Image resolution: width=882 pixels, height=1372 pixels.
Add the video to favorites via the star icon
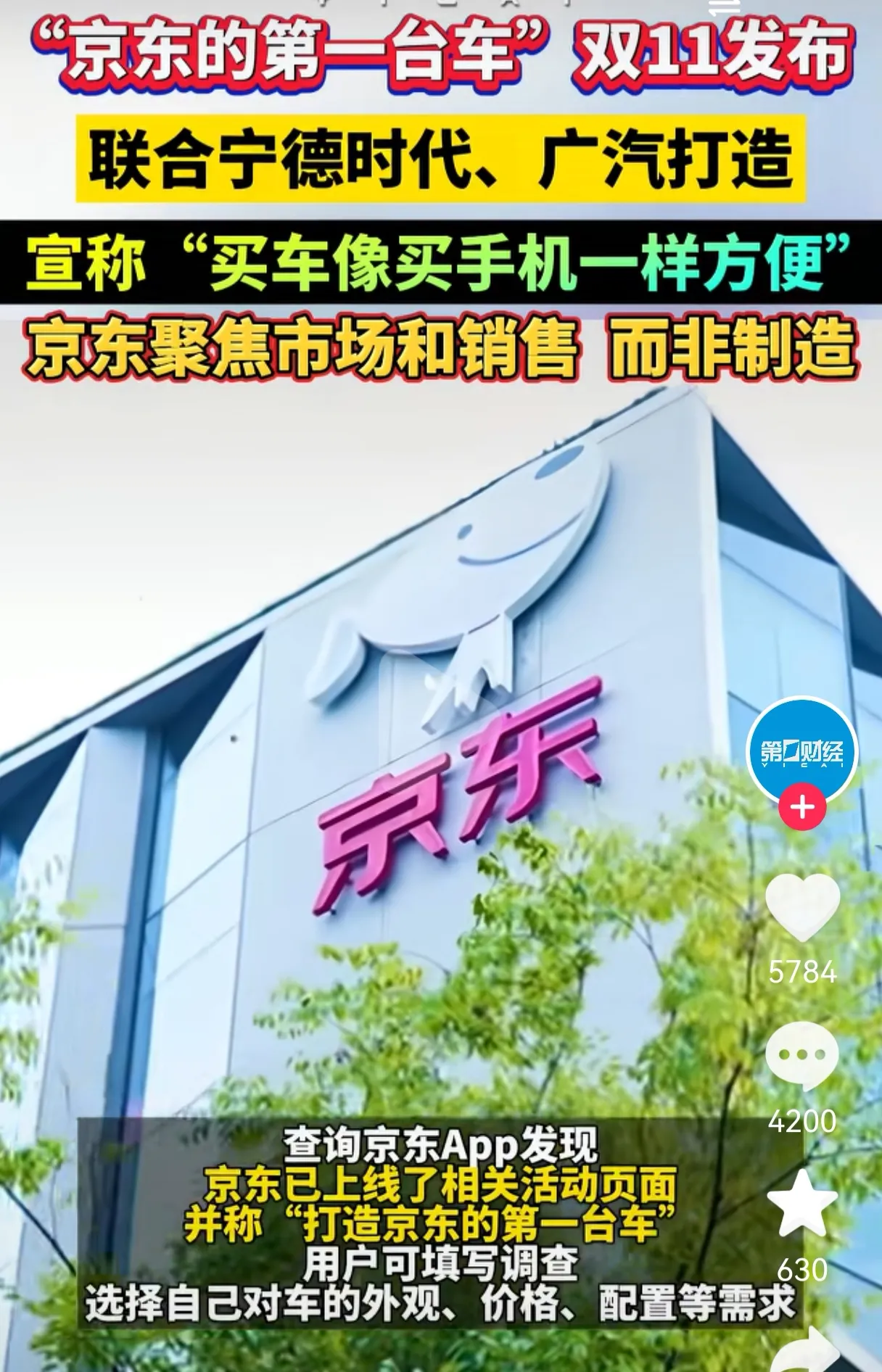pyautogui.click(x=802, y=1204)
